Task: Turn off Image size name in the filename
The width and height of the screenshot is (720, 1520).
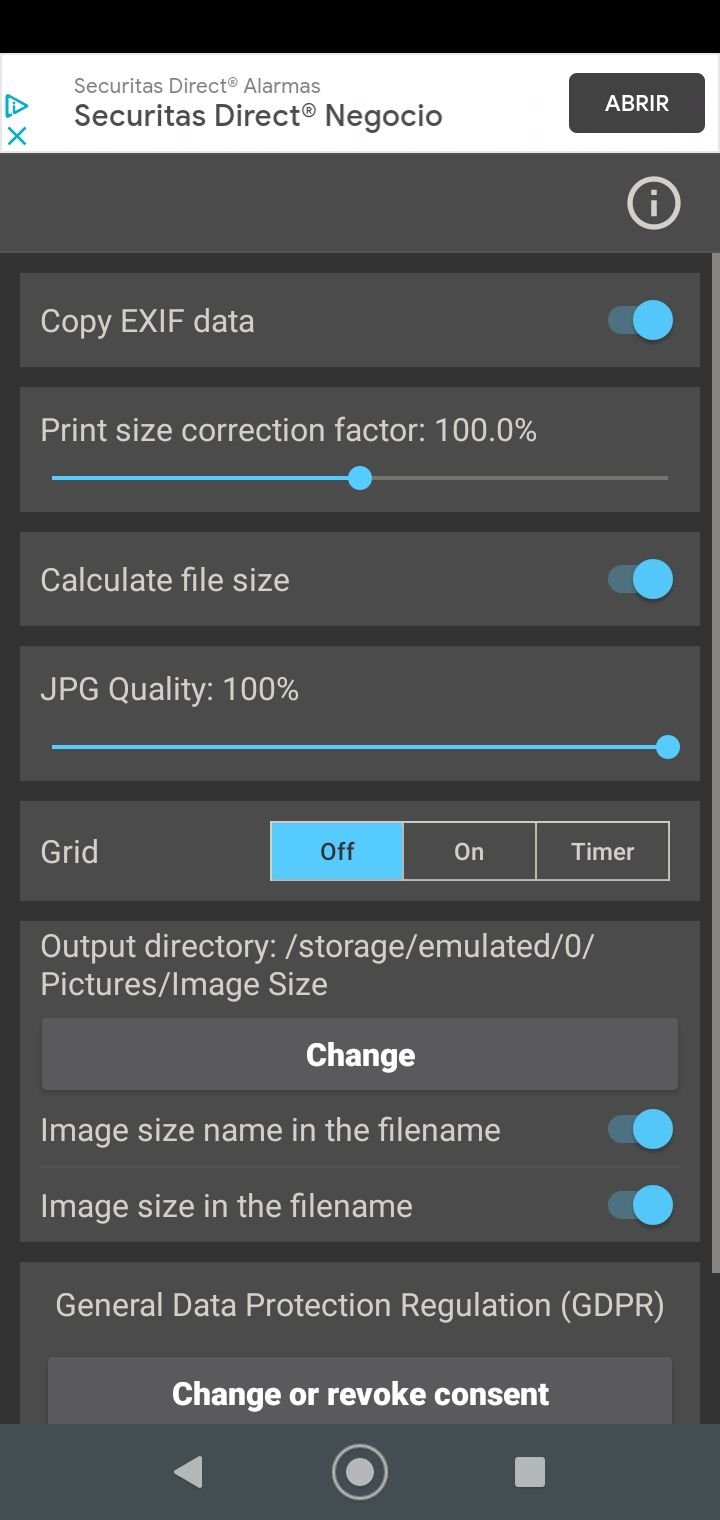Action: (x=640, y=1129)
